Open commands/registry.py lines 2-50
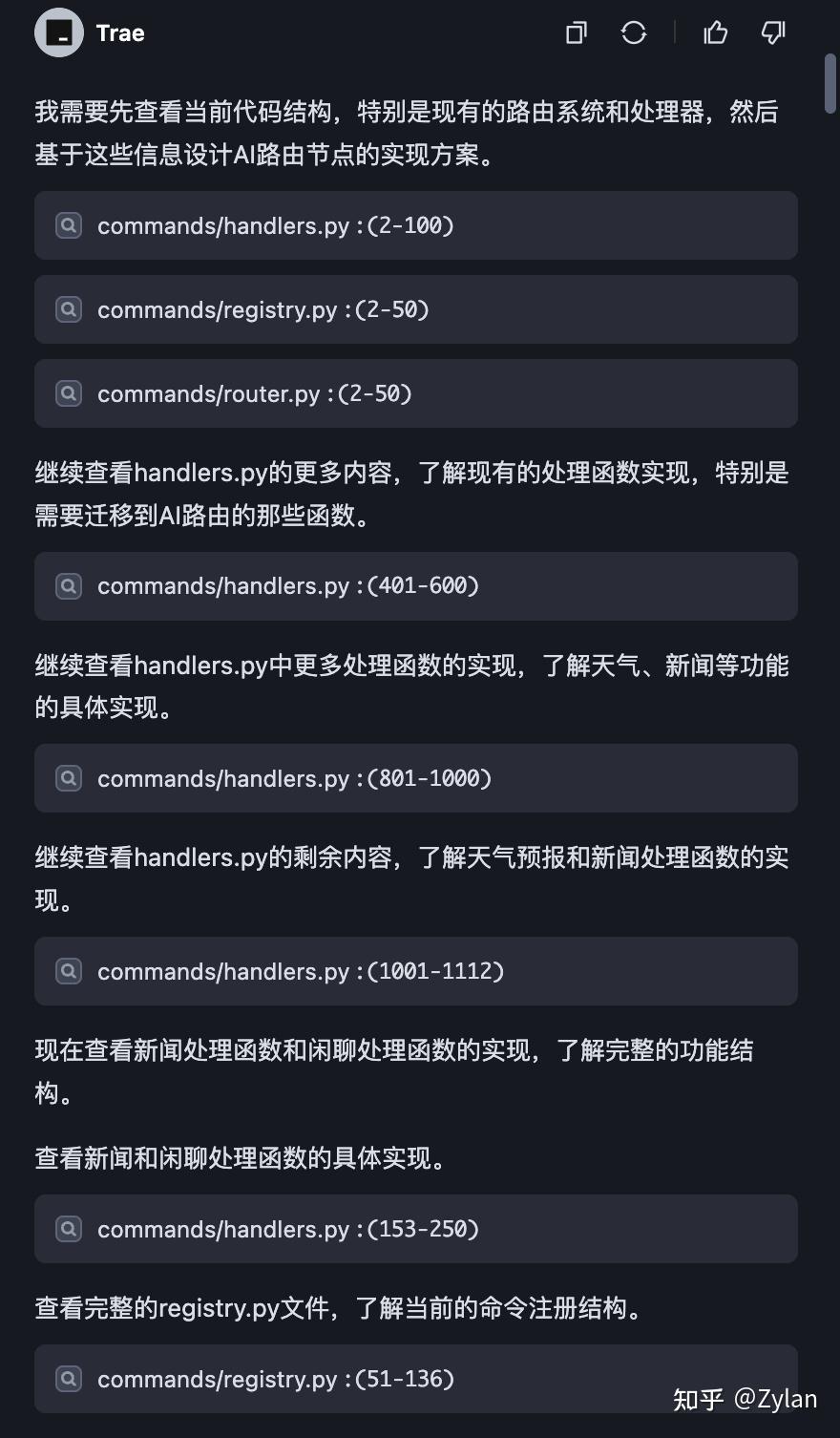840x1438 pixels. click(x=263, y=310)
